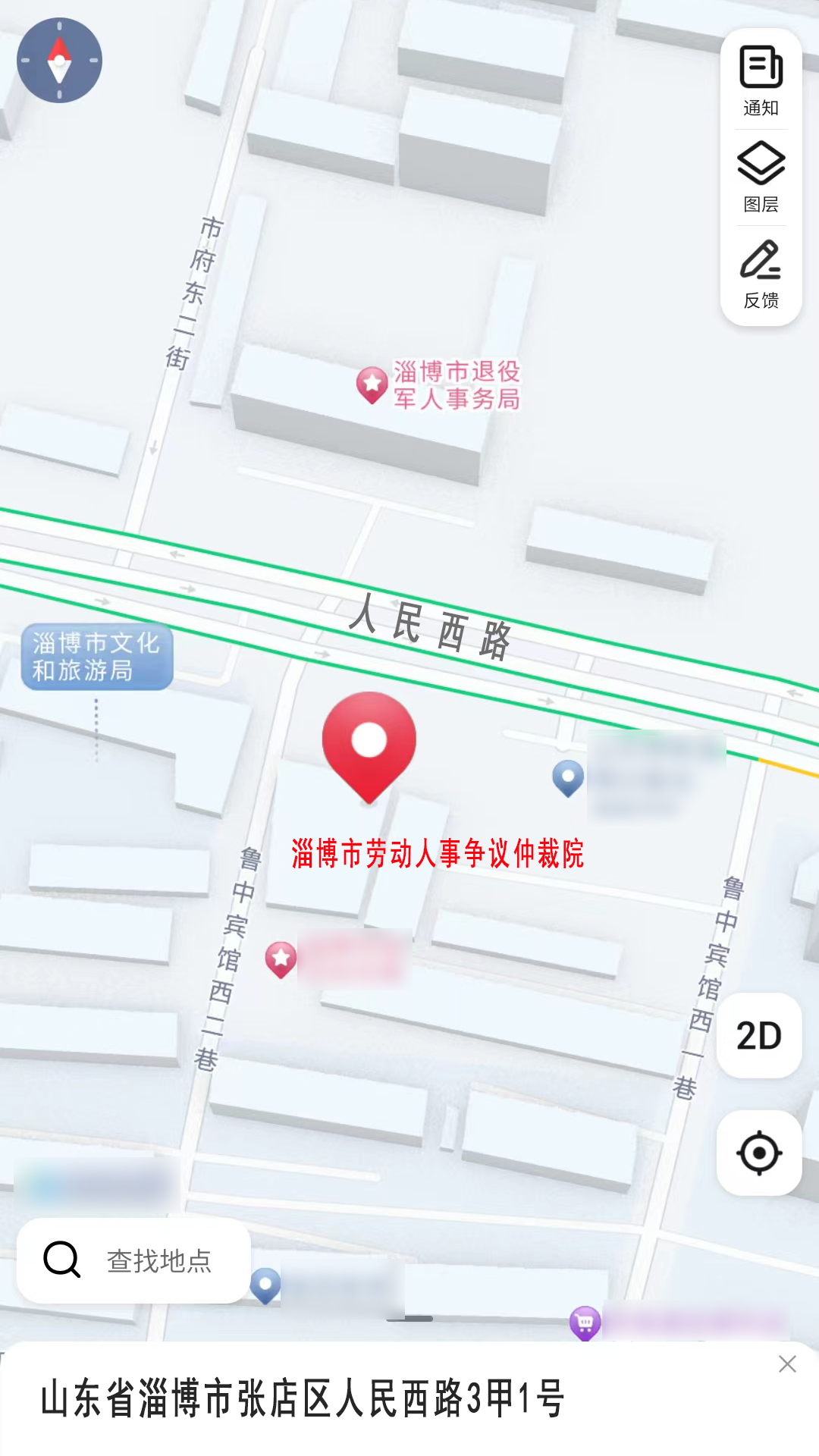Open the 图层 map layers options
This screenshot has height=1456, width=819.
click(761, 177)
